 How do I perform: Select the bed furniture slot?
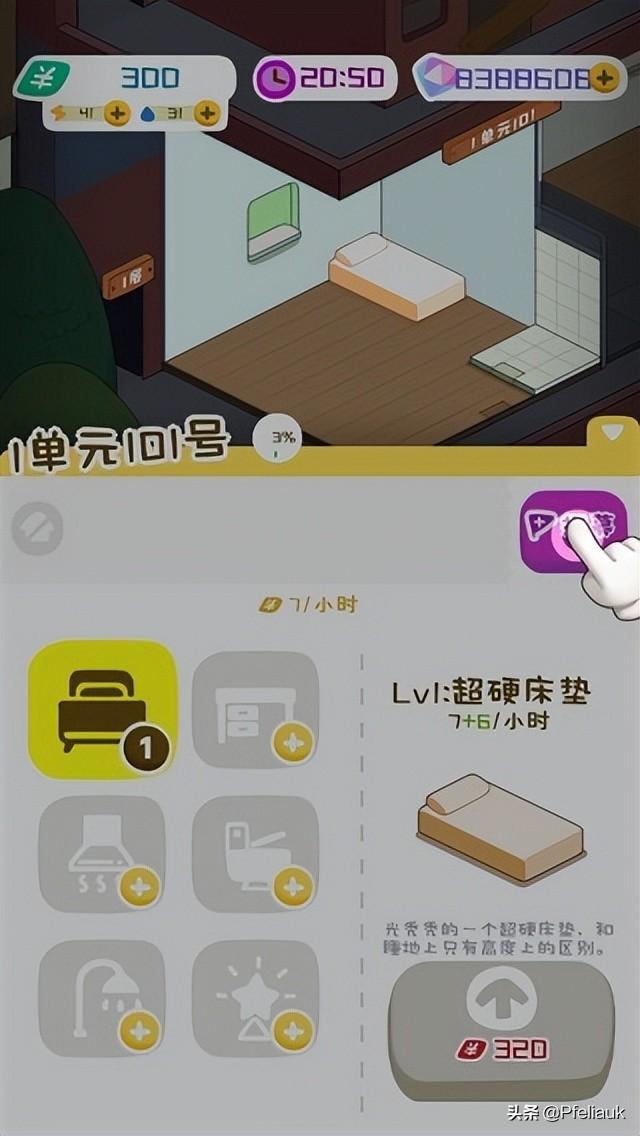coord(103,710)
